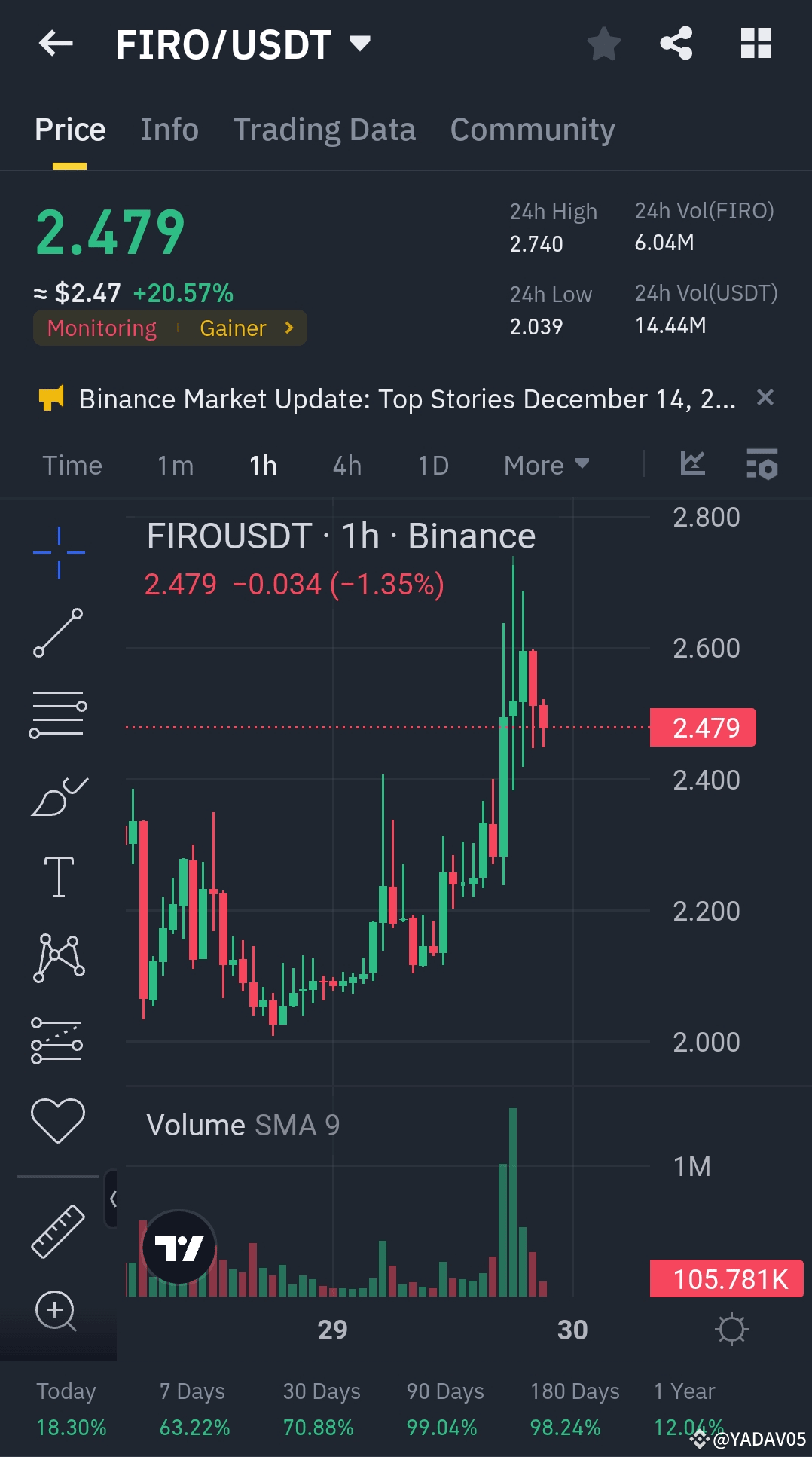Select the trend line drawing tool
The height and width of the screenshot is (1457, 812).
pos(58,633)
